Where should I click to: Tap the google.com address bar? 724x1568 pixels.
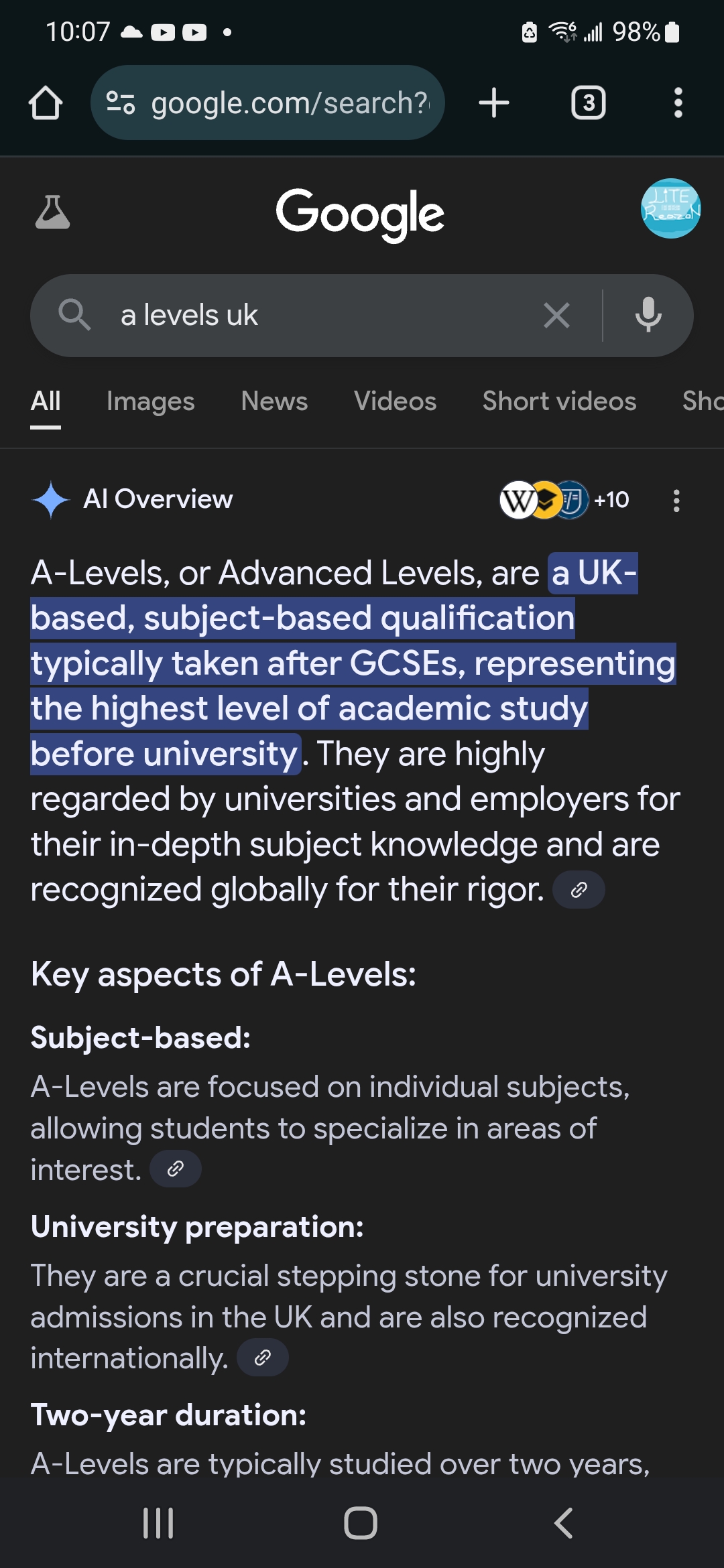pos(267,103)
